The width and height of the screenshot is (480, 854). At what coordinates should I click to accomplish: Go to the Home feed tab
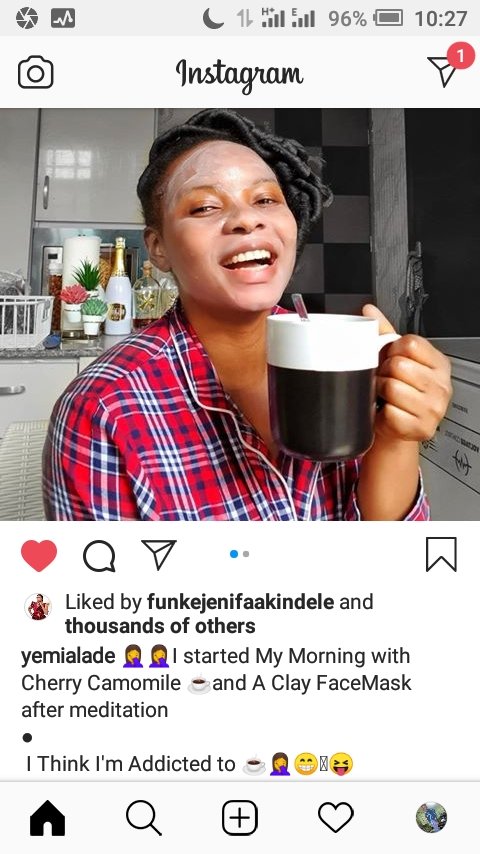pyautogui.click(x=47, y=818)
